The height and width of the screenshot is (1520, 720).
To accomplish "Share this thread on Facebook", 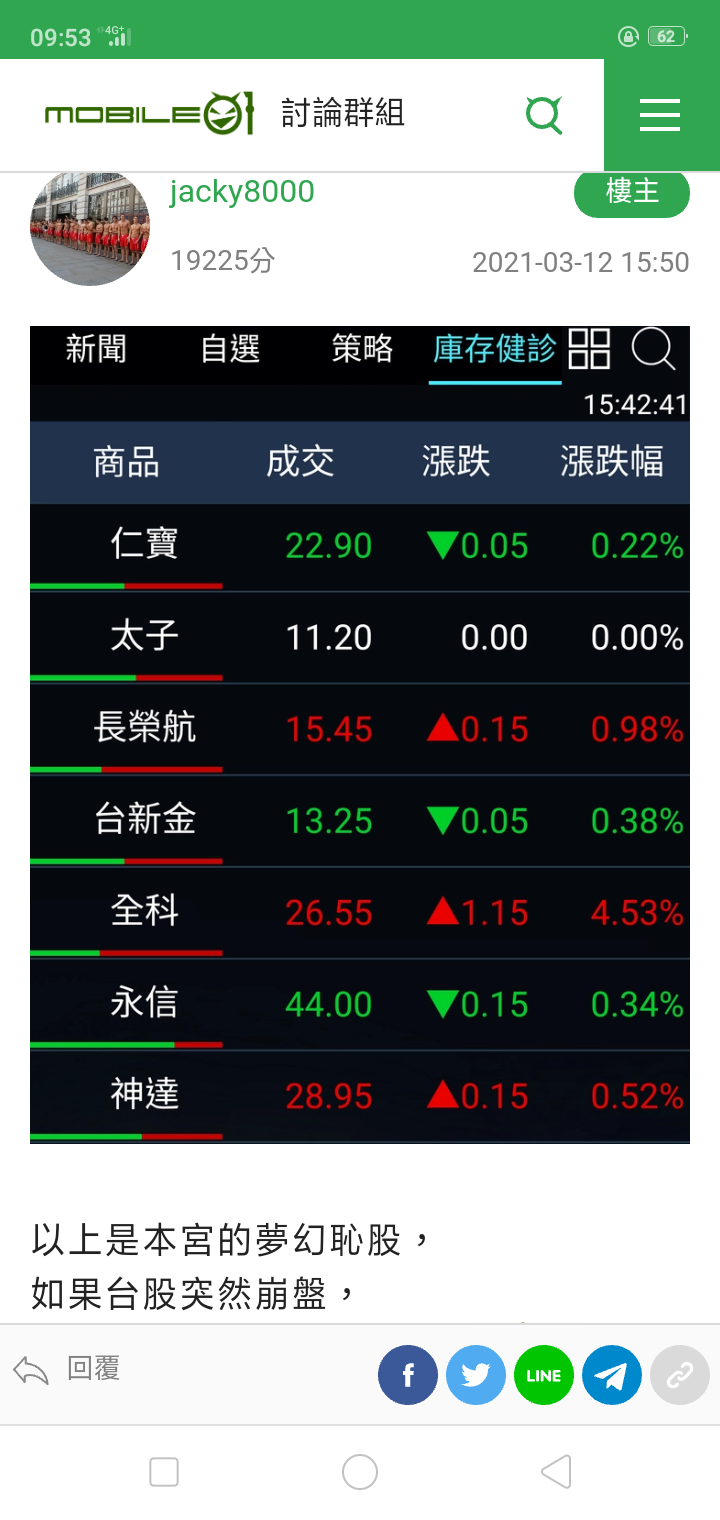I will pos(408,1376).
